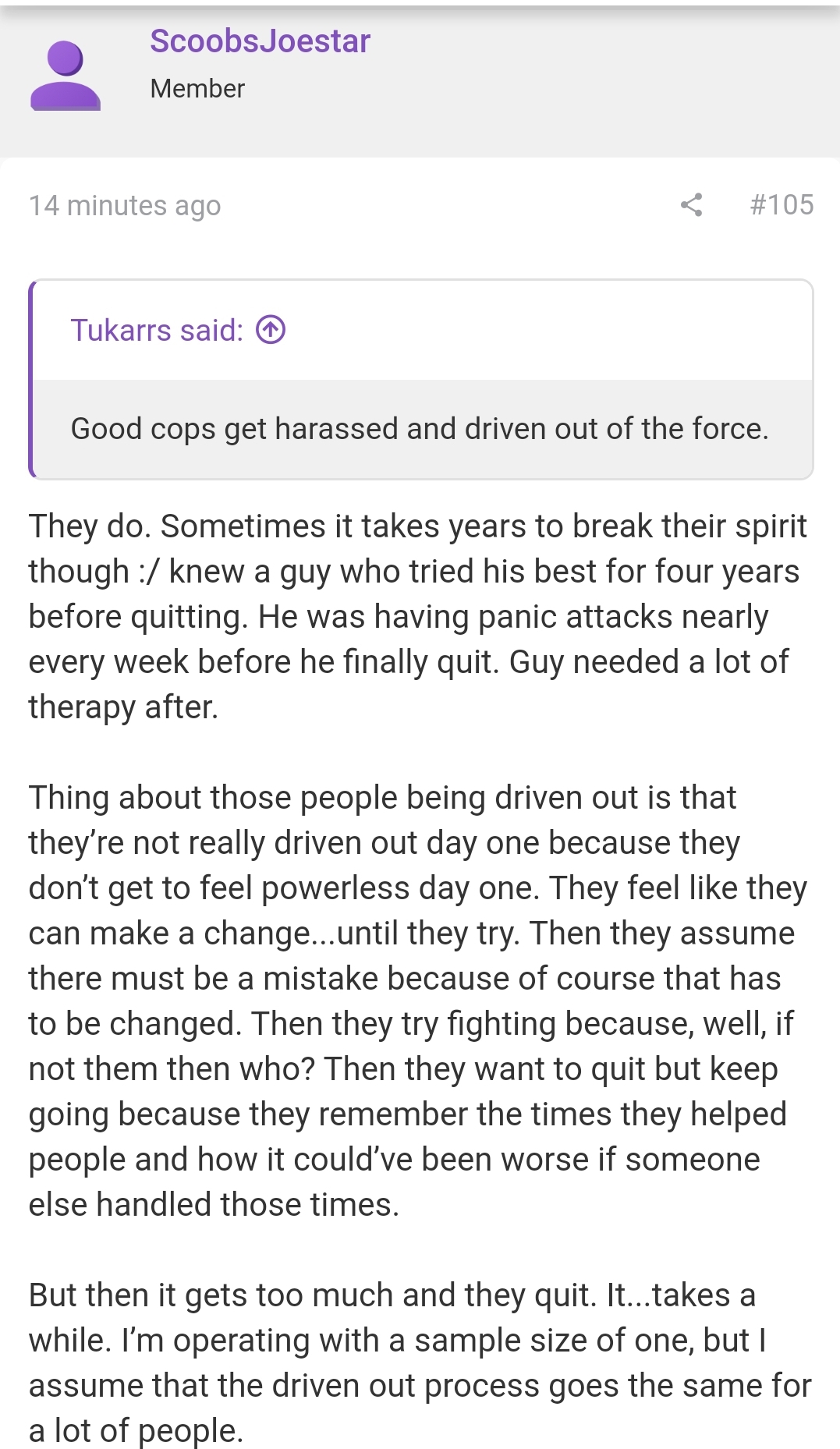
Task: Share post #105
Action: pos(691,205)
